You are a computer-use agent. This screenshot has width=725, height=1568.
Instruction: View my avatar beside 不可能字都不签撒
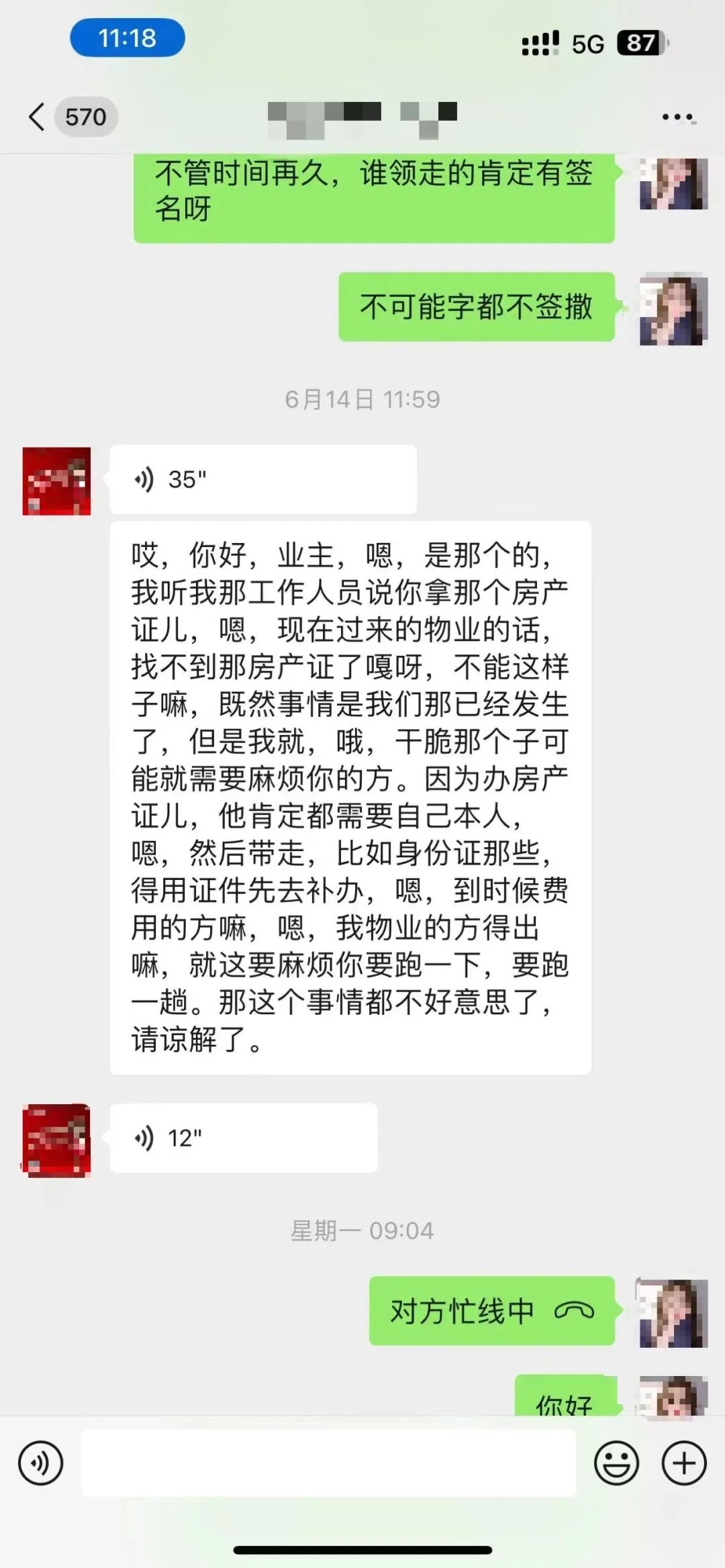pos(673,310)
